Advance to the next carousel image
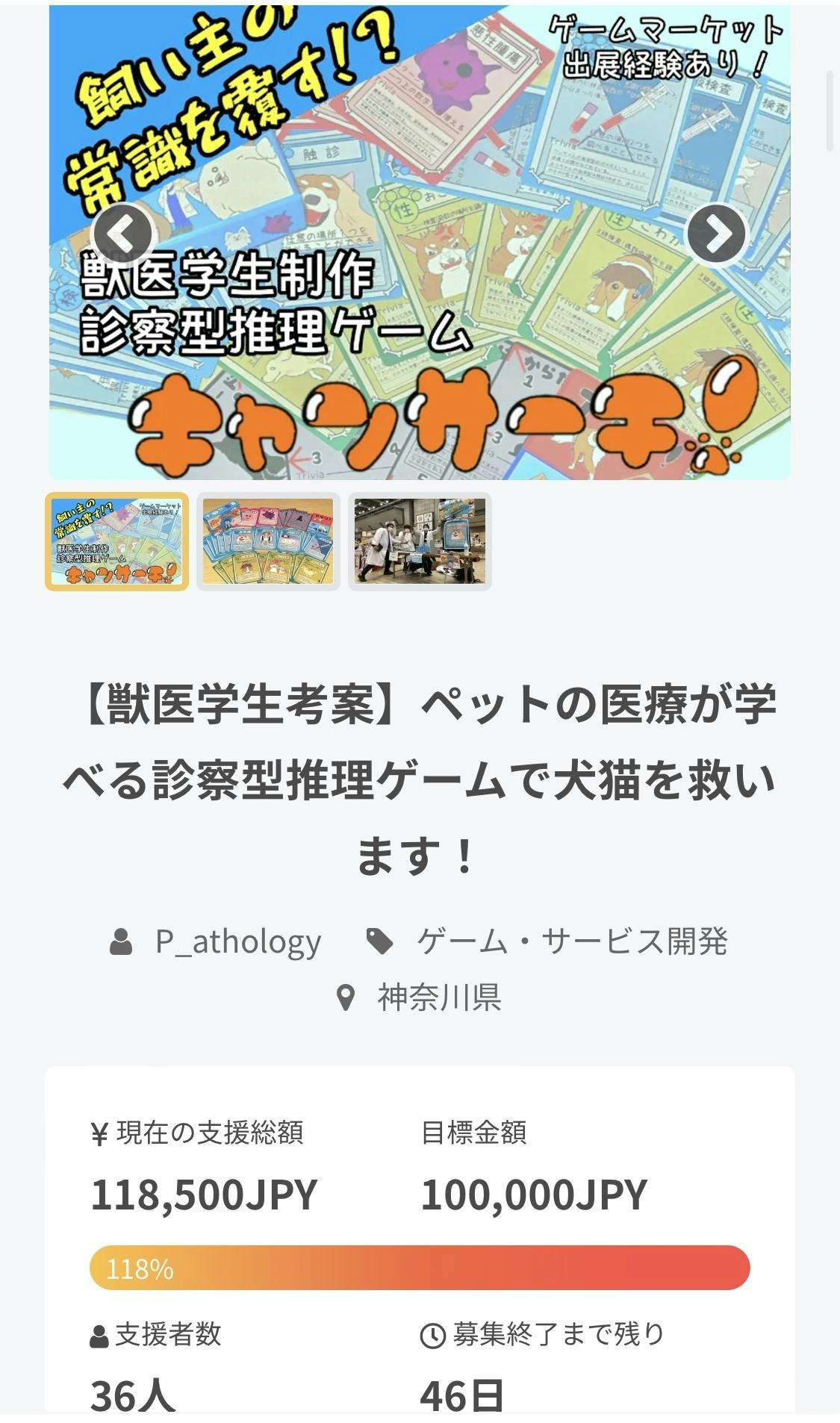The height and width of the screenshot is (1423, 840). coord(716,234)
